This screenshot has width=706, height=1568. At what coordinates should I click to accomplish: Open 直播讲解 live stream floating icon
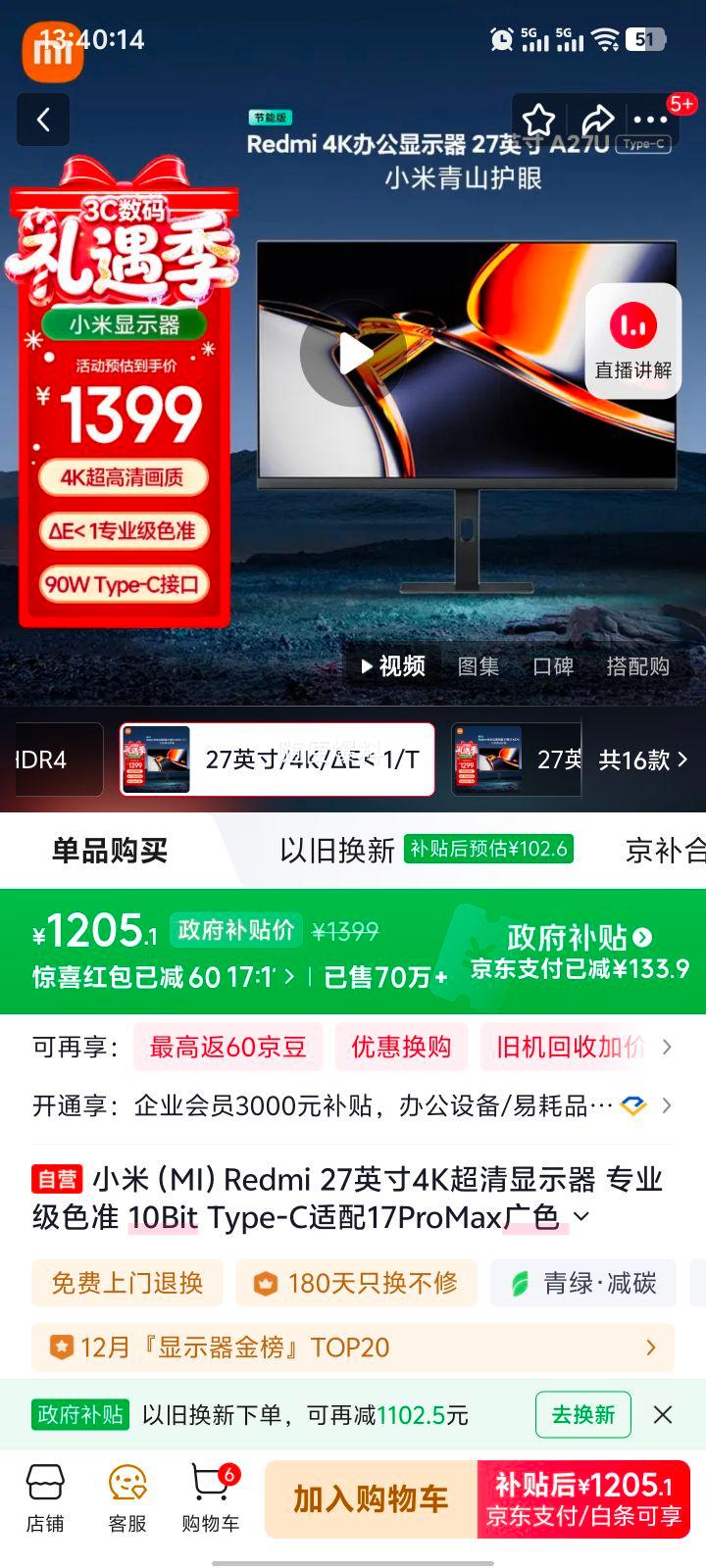[632, 338]
